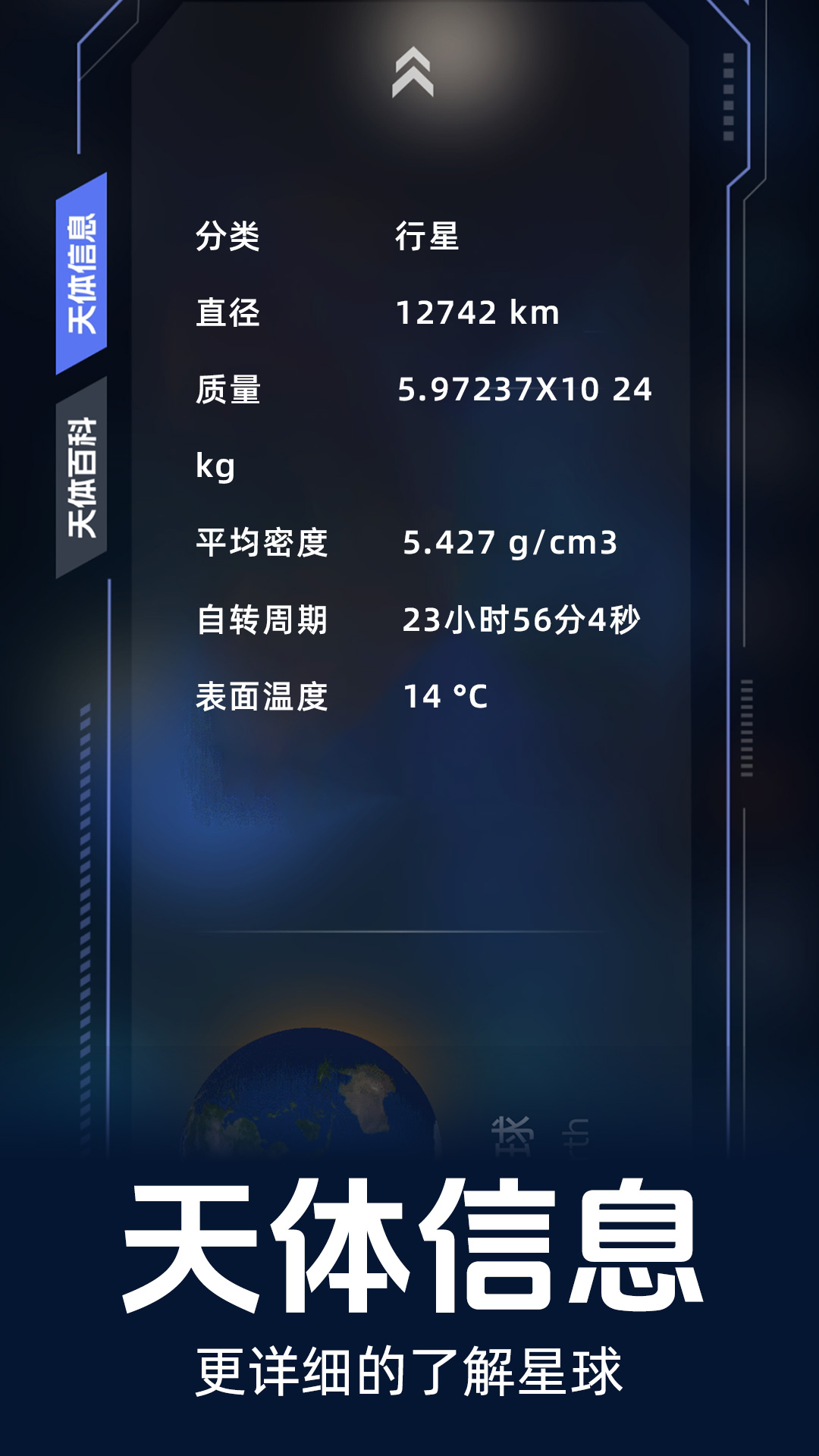Image resolution: width=819 pixels, height=1456 pixels.
Task: Switch to the 天体百科 tab
Action: click(x=85, y=470)
